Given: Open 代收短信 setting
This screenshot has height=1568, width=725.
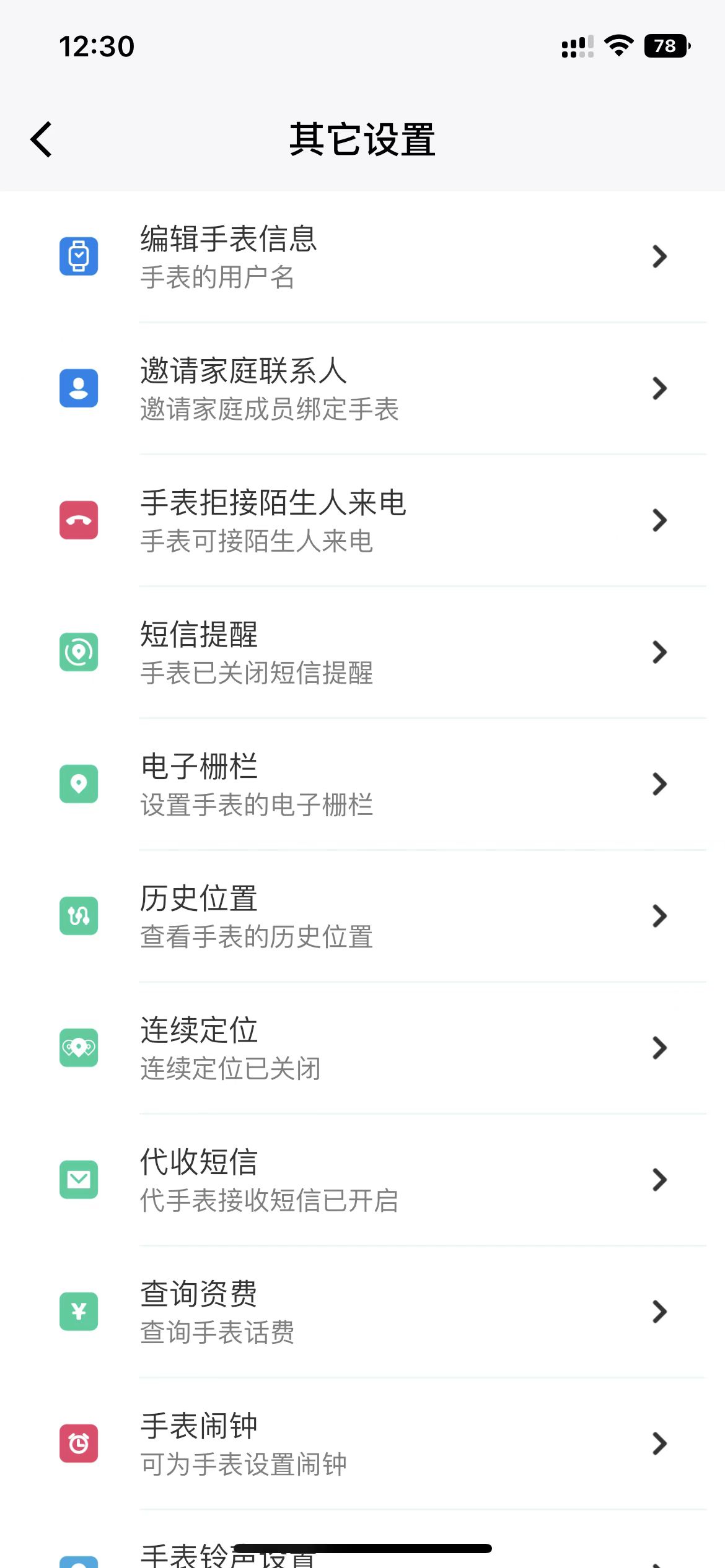Looking at the screenshot, I should tap(362, 1180).
